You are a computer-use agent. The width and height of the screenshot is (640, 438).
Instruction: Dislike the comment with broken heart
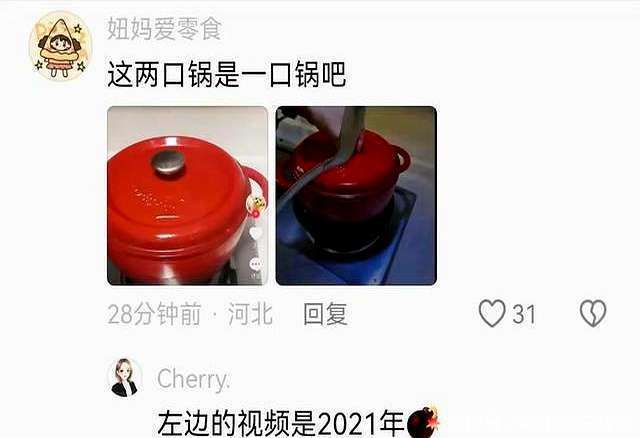click(x=593, y=314)
